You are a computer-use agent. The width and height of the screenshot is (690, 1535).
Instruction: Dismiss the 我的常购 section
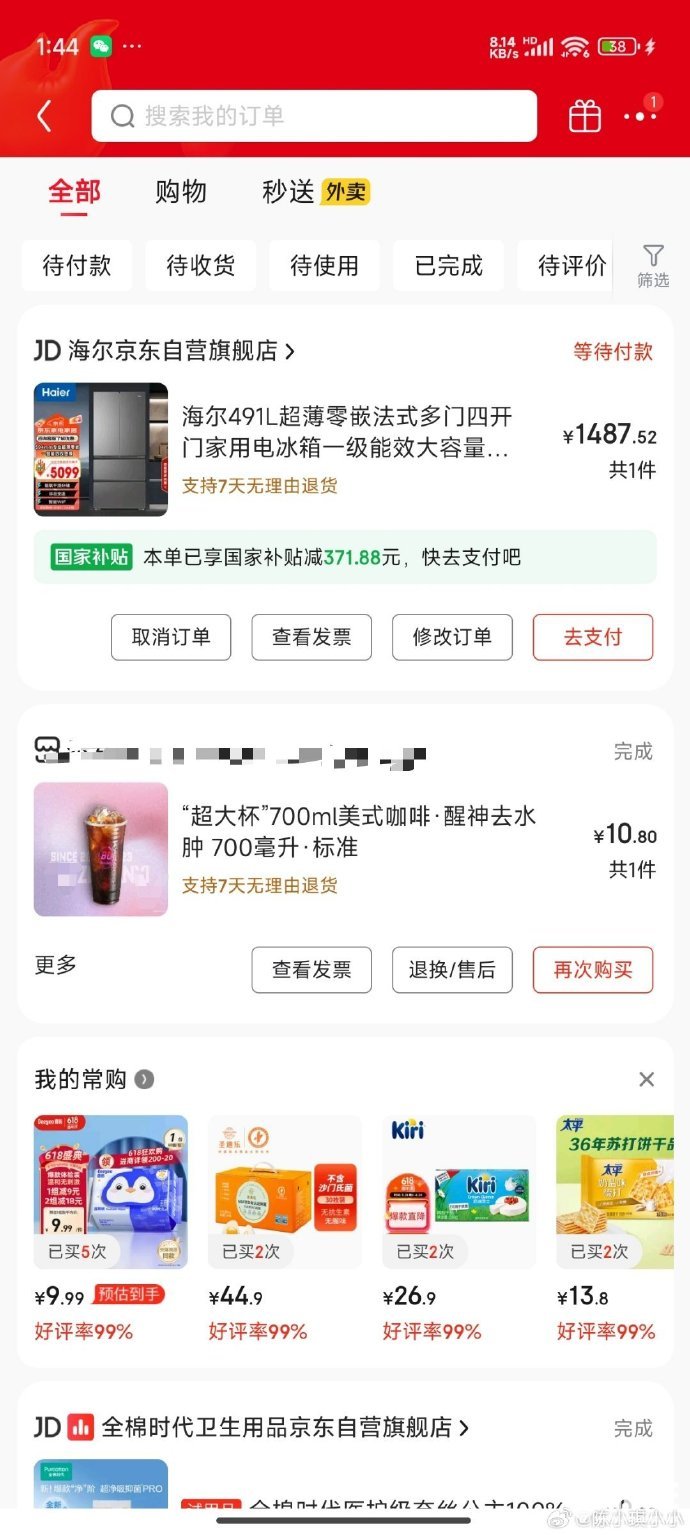point(647,1079)
